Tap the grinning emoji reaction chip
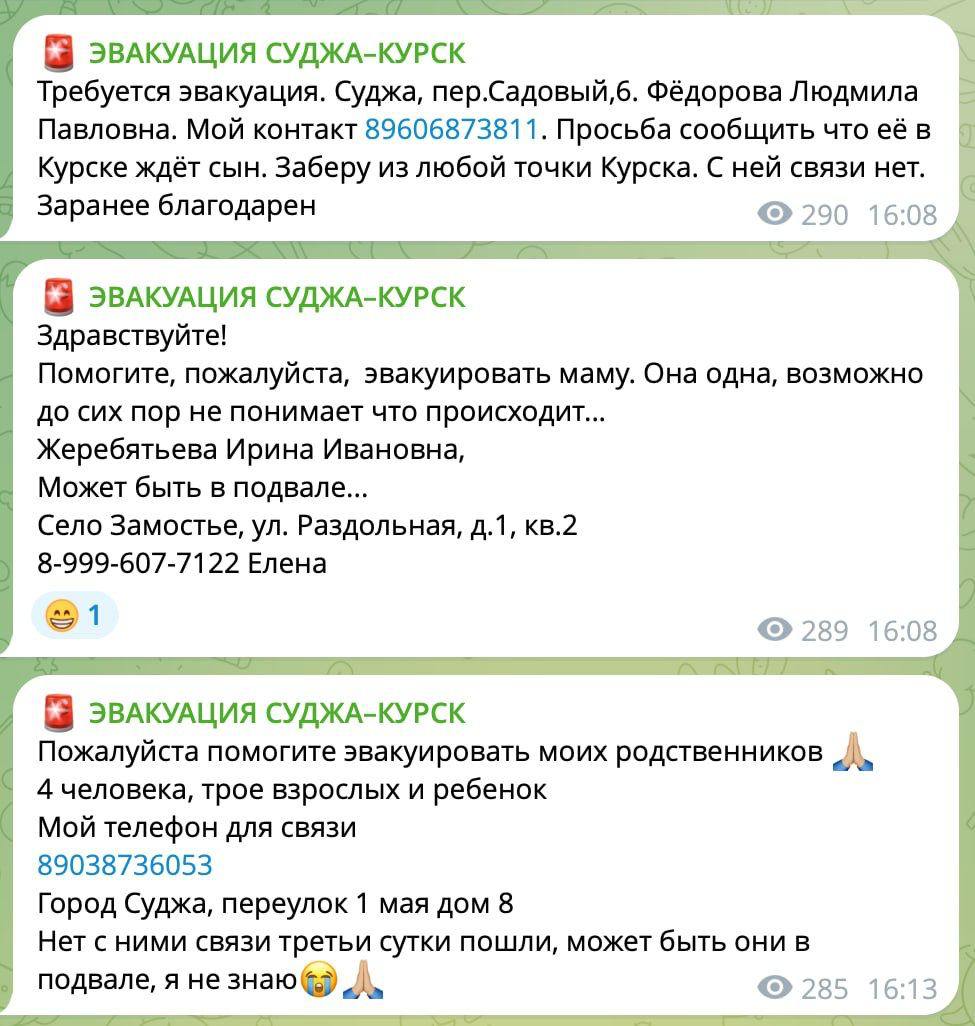The height and width of the screenshot is (1026, 975). point(75,616)
